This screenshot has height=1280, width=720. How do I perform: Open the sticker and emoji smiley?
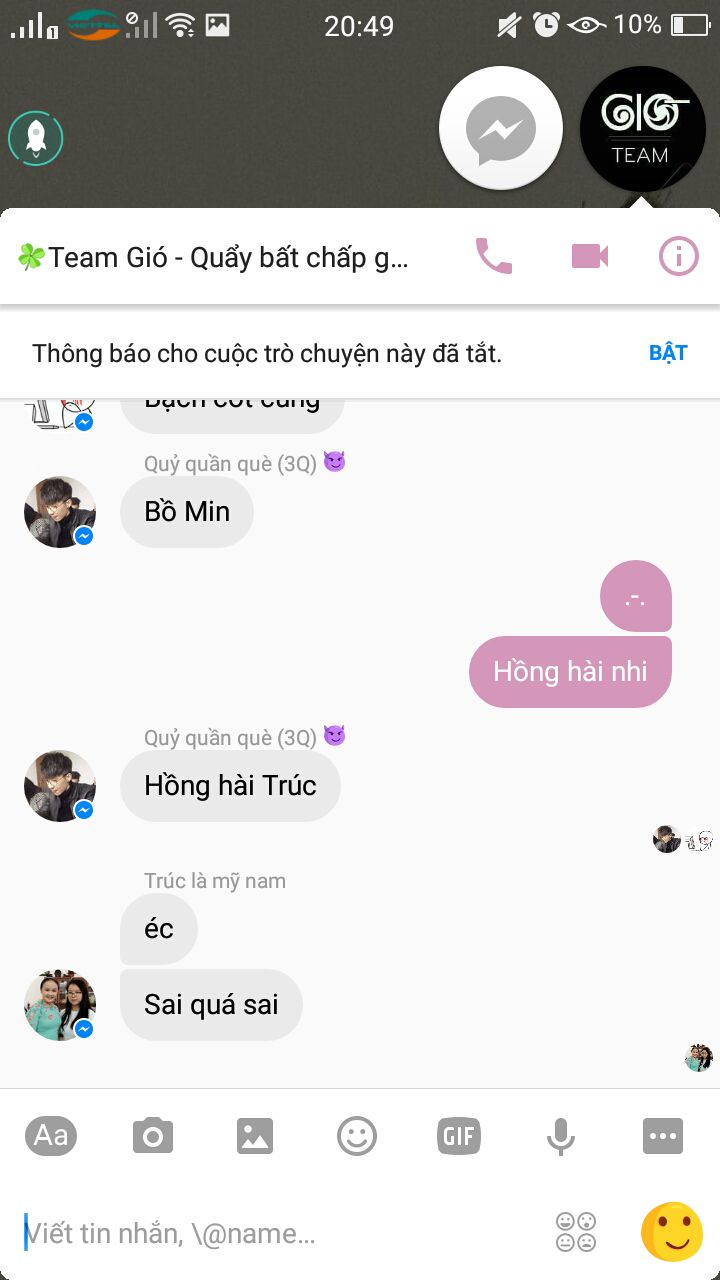[x=357, y=1137]
